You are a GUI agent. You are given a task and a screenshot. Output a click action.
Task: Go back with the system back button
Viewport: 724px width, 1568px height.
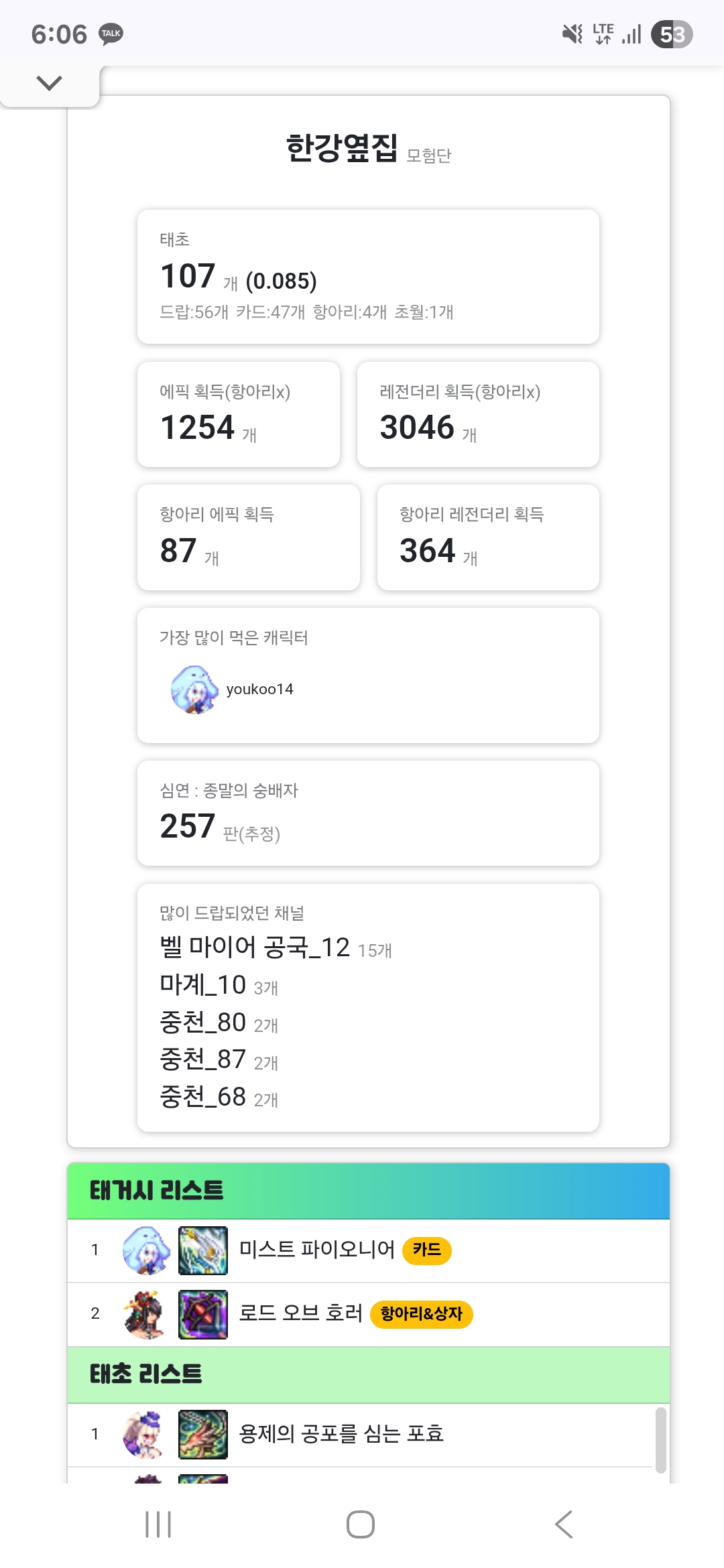564,1524
